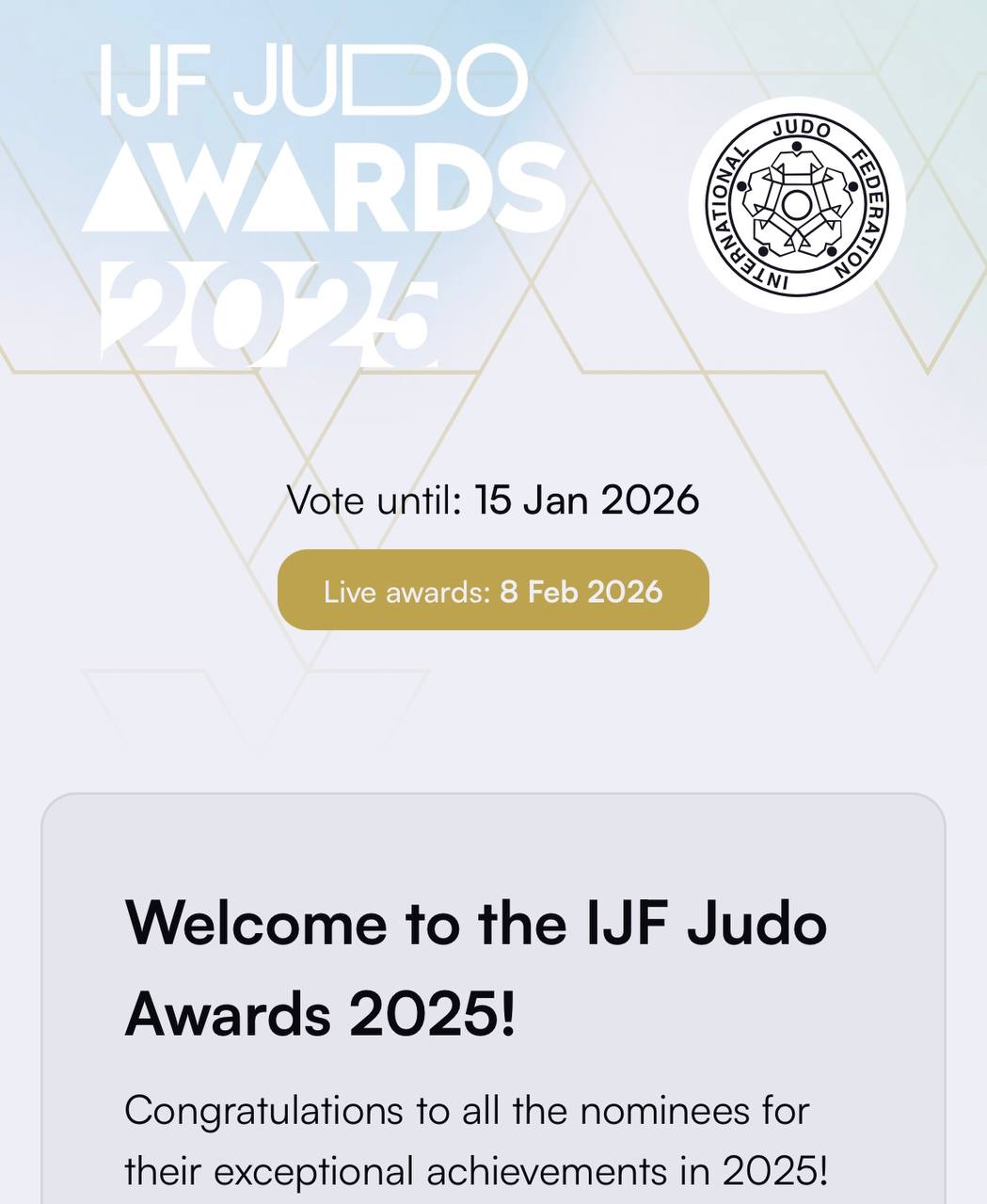Screen dimensions: 987x1204
Task: Tap the Live awards 8 Feb 2026 button
Action: 492,591
